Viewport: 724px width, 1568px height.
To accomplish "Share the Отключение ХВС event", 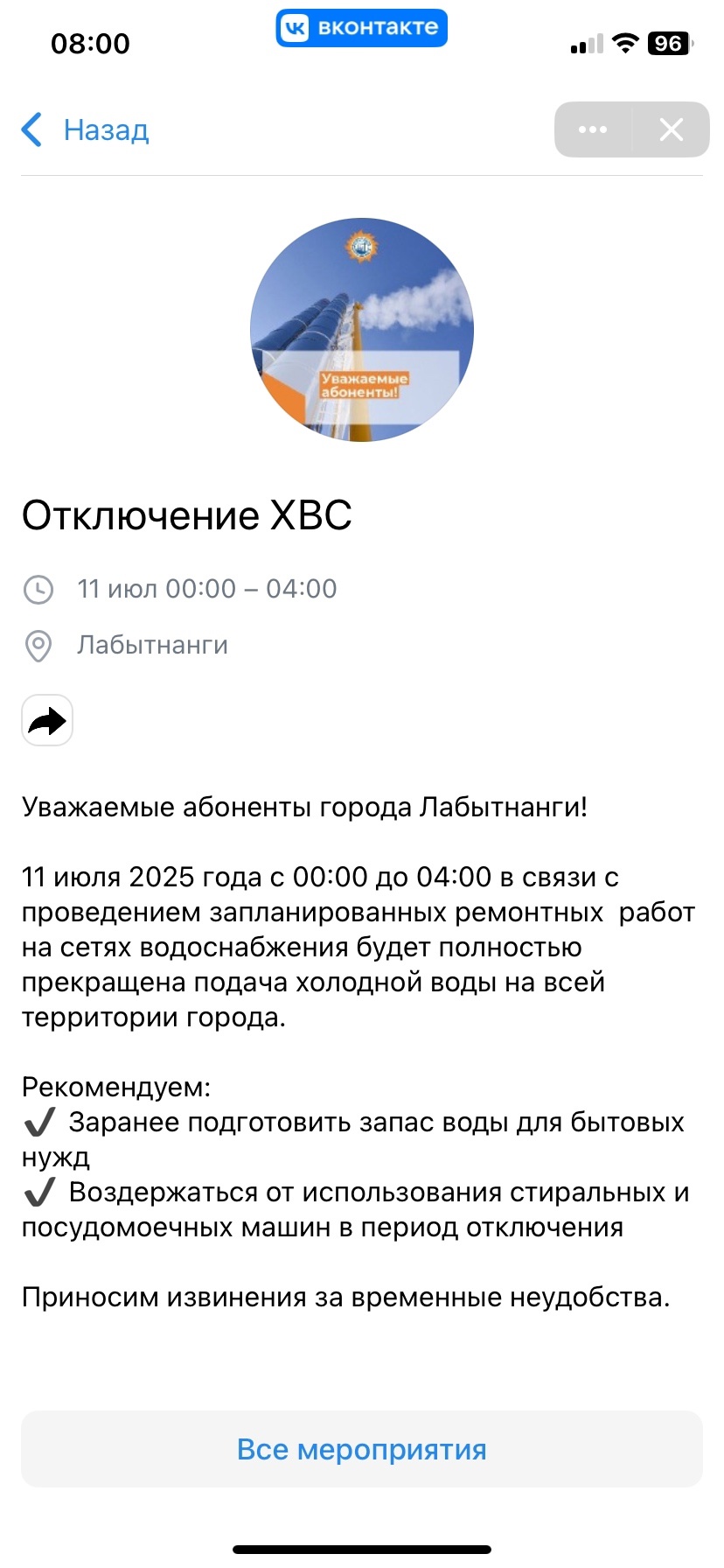I will (47, 720).
